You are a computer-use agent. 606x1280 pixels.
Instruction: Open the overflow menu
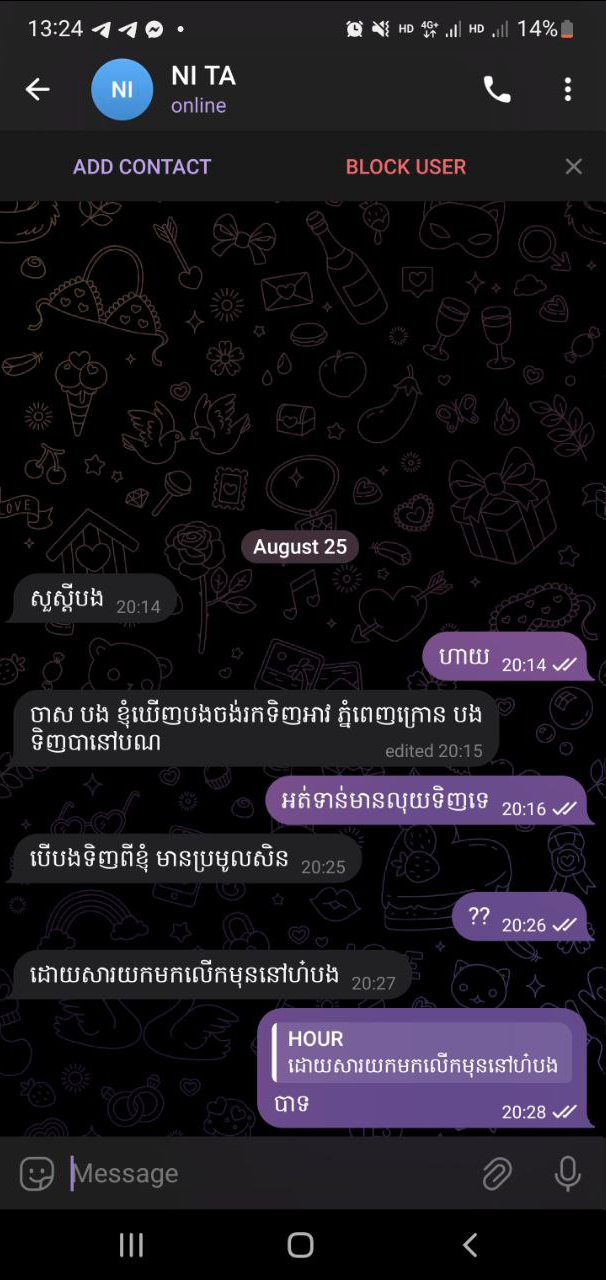(x=568, y=90)
